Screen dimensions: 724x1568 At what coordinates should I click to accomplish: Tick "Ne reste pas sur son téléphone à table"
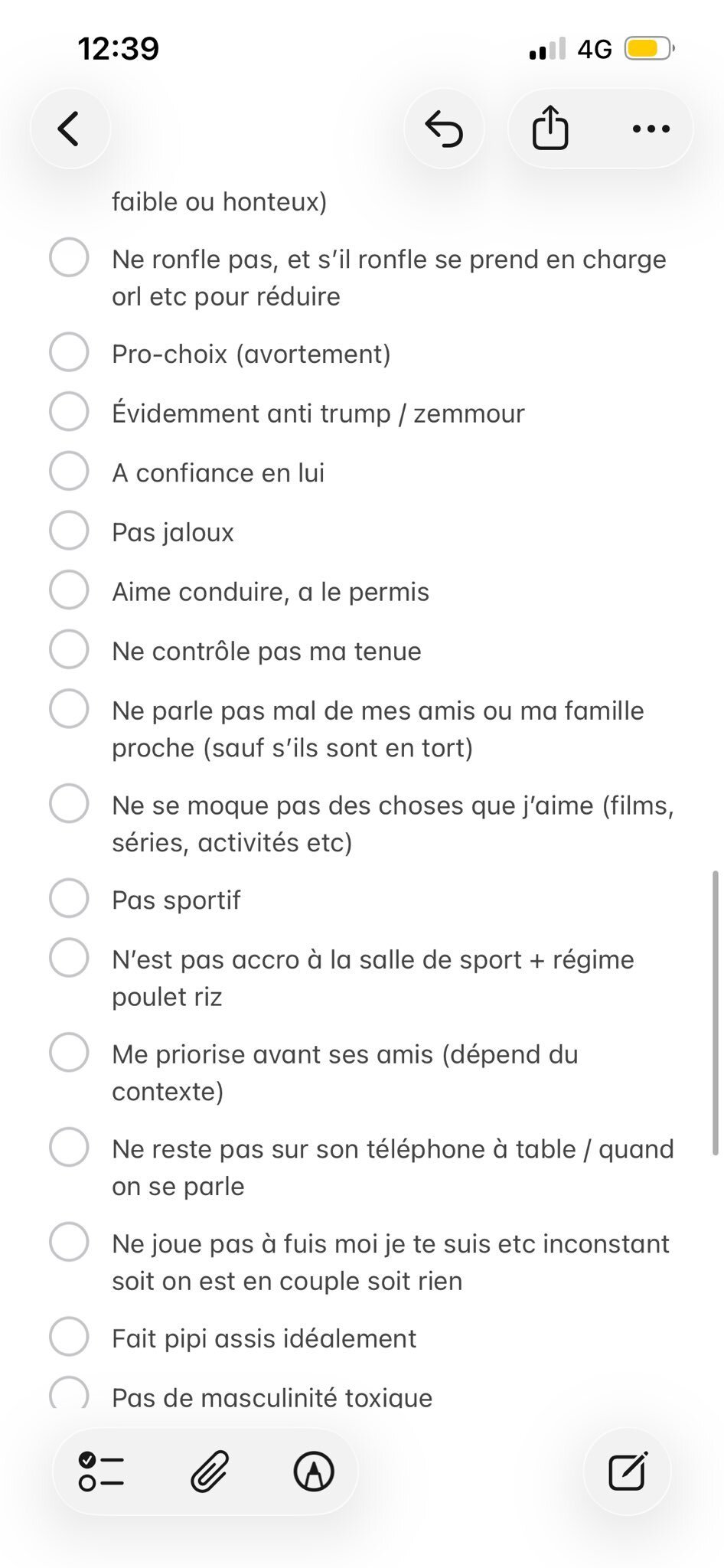(x=69, y=1147)
